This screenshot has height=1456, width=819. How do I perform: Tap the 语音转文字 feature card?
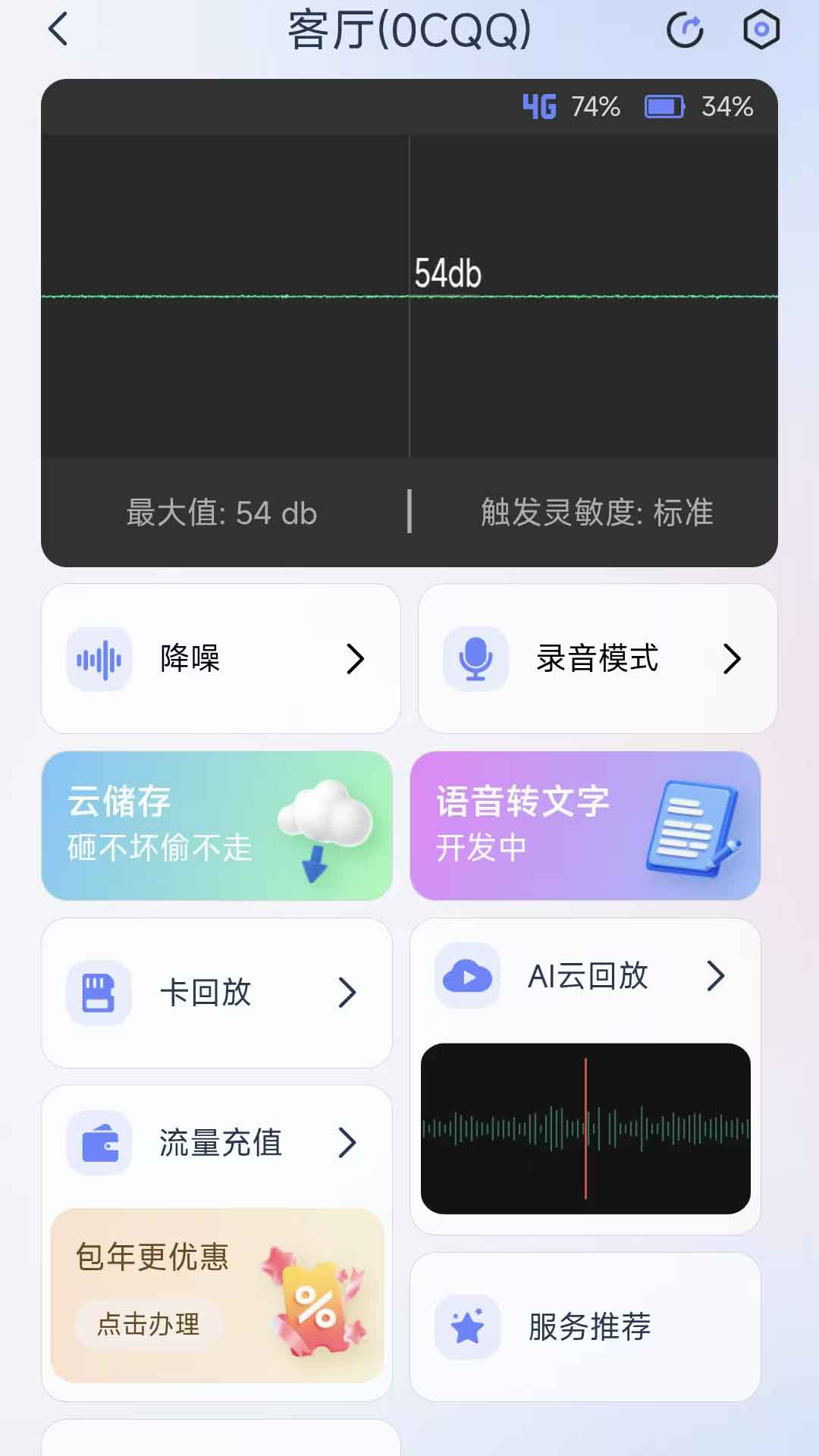click(584, 827)
